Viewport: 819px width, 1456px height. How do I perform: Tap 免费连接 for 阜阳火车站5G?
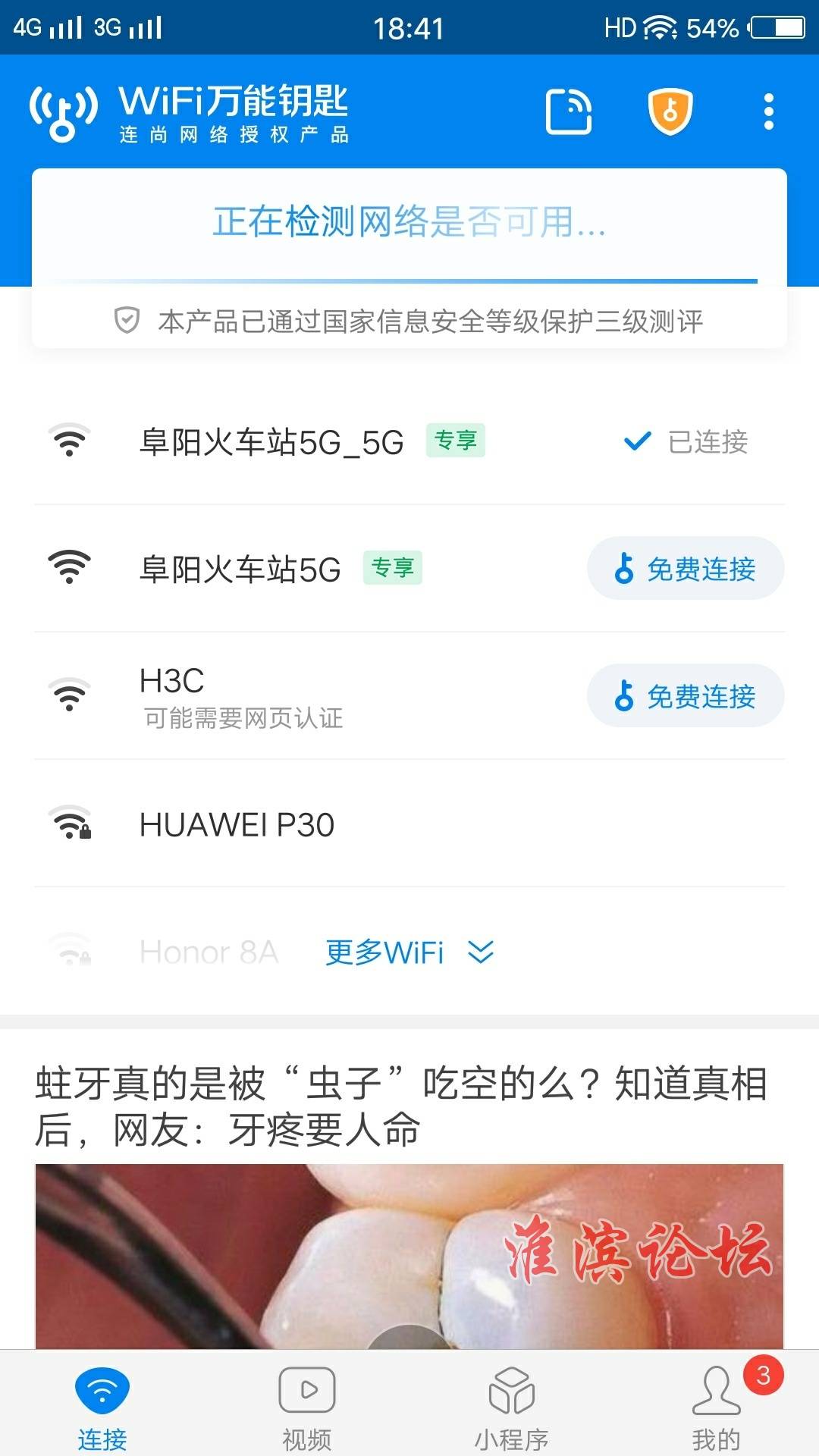[686, 569]
